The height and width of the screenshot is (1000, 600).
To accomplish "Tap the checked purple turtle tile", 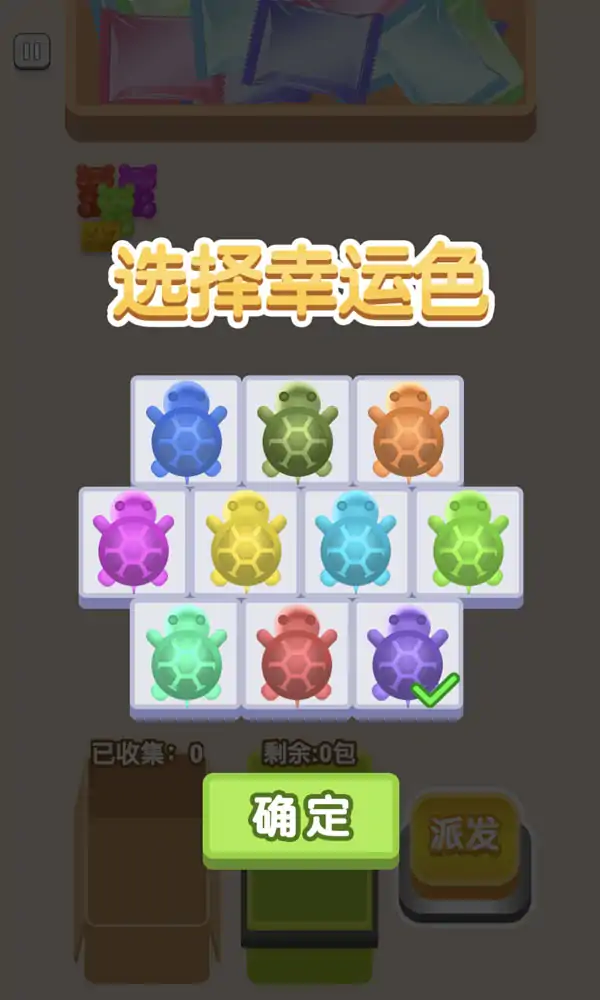I will (x=408, y=655).
